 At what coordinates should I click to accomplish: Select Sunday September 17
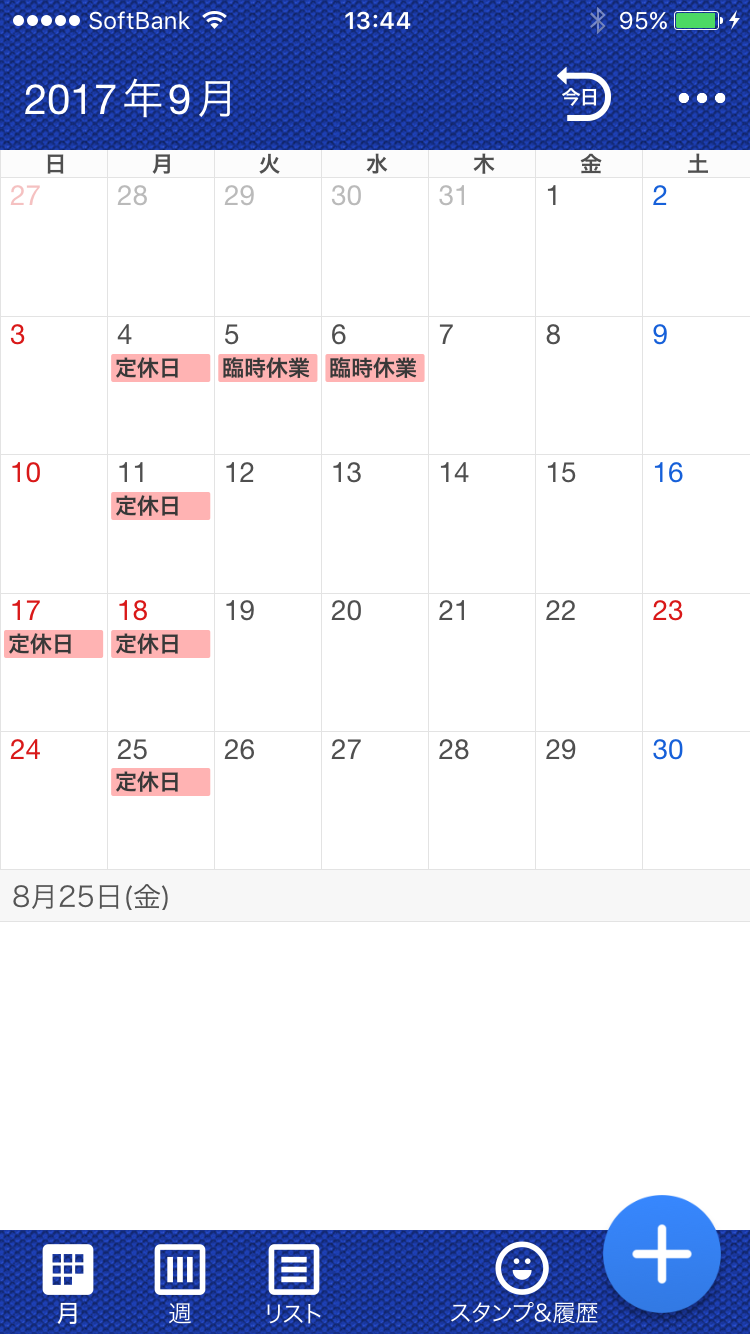(x=54, y=662)
